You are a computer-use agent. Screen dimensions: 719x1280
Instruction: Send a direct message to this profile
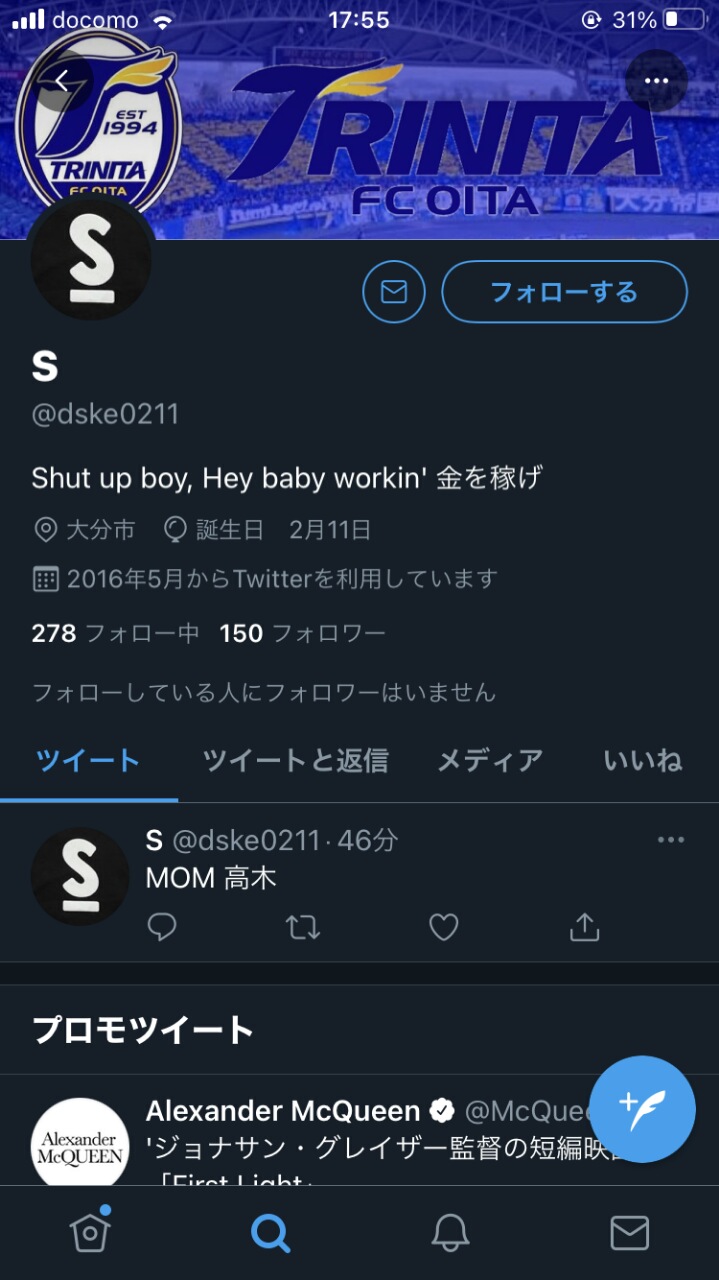(x=394, y=292)
